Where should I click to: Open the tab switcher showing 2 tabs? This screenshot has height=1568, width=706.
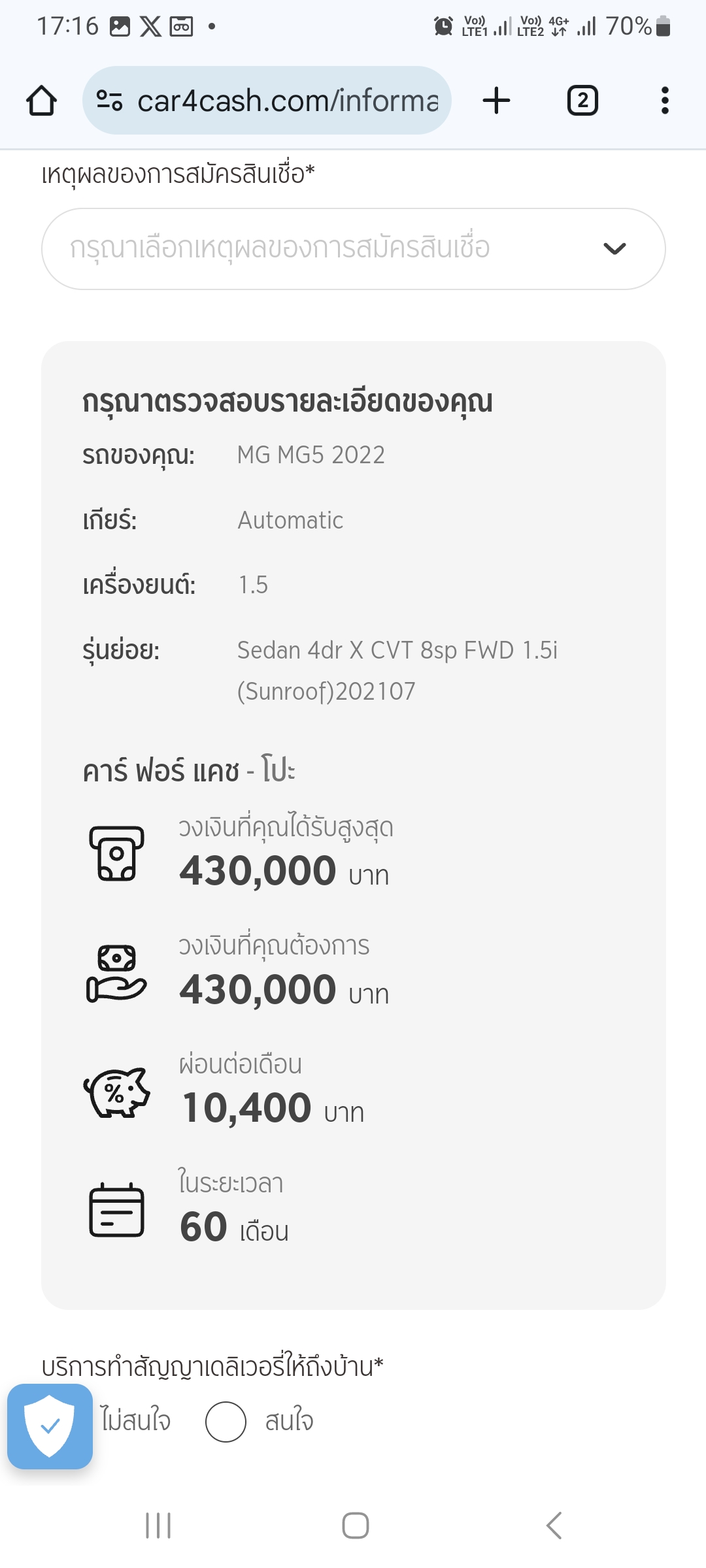(x=582, y=101)
